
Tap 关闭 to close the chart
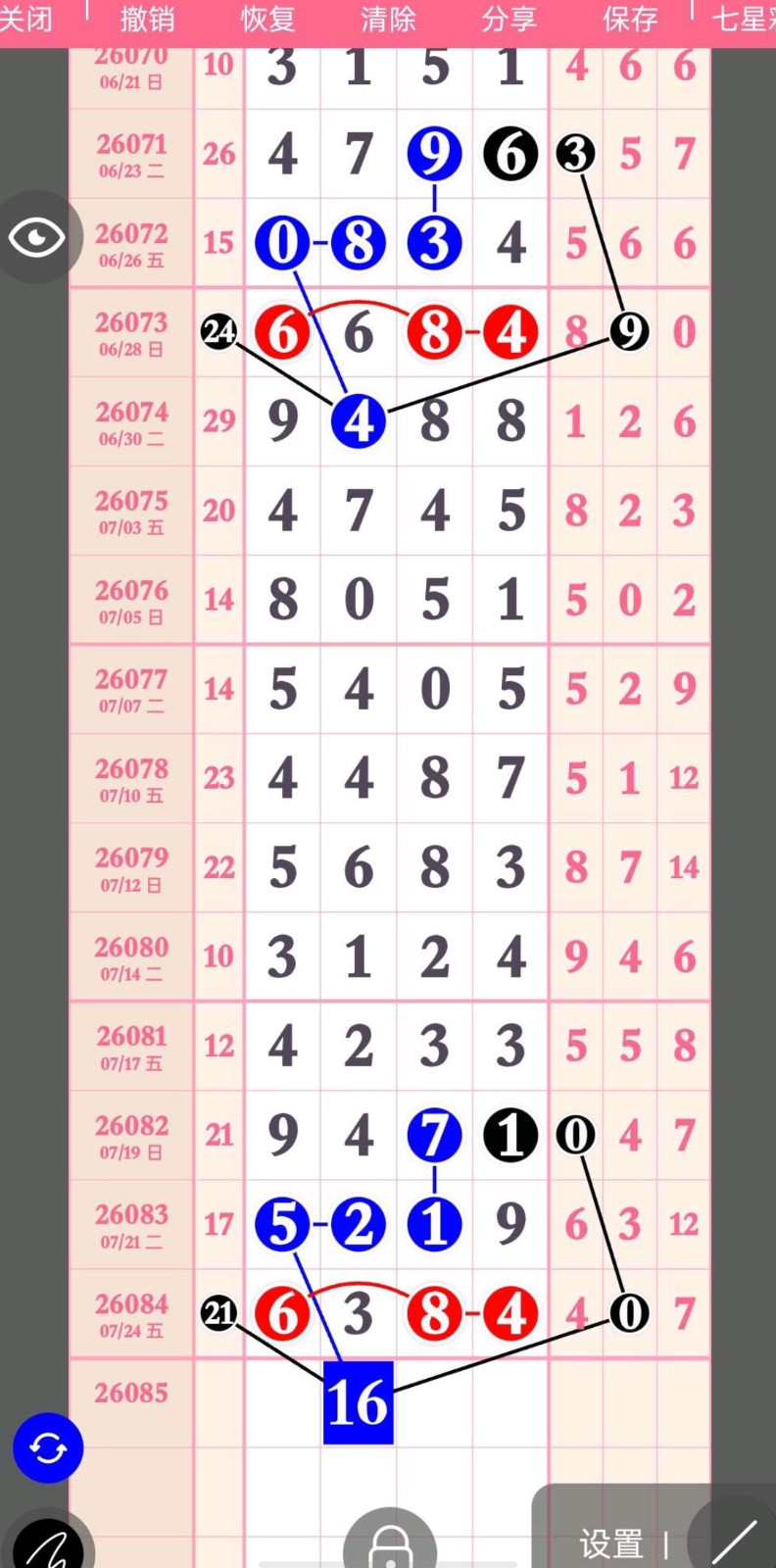pyautogui.click(x=25, y=19)
